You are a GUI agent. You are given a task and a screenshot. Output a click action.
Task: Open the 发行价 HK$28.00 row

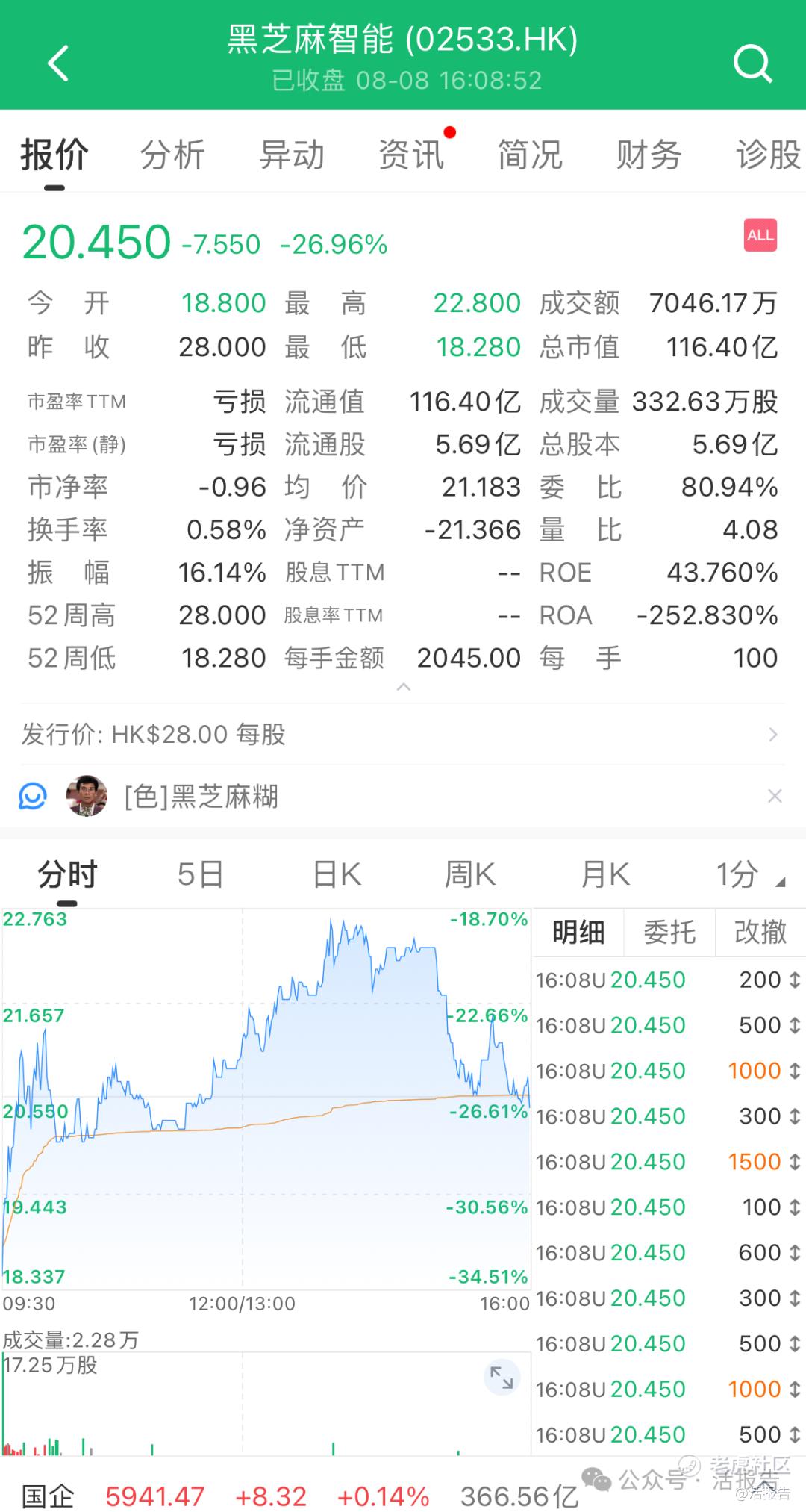coord(403,735)
